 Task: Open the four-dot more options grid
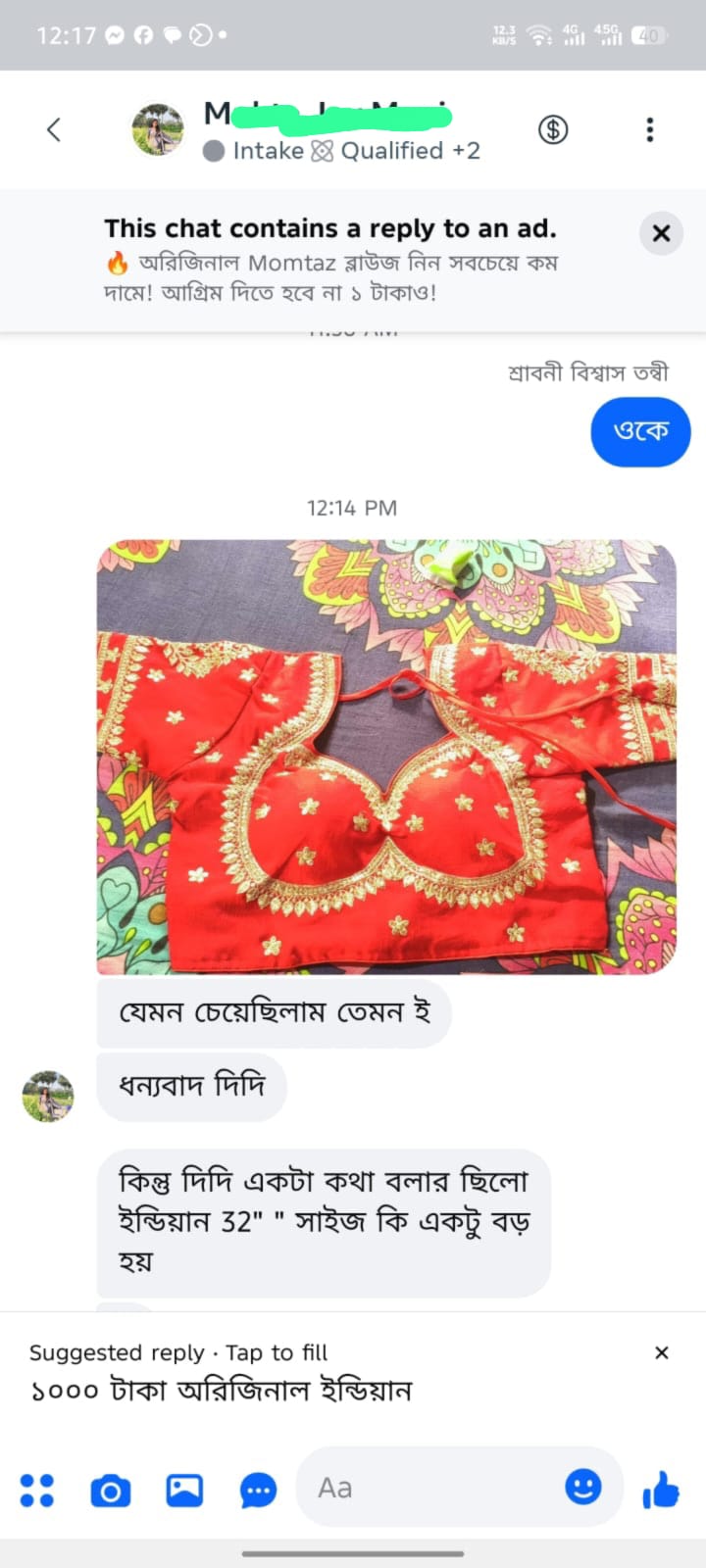[x=37, y=1491]
